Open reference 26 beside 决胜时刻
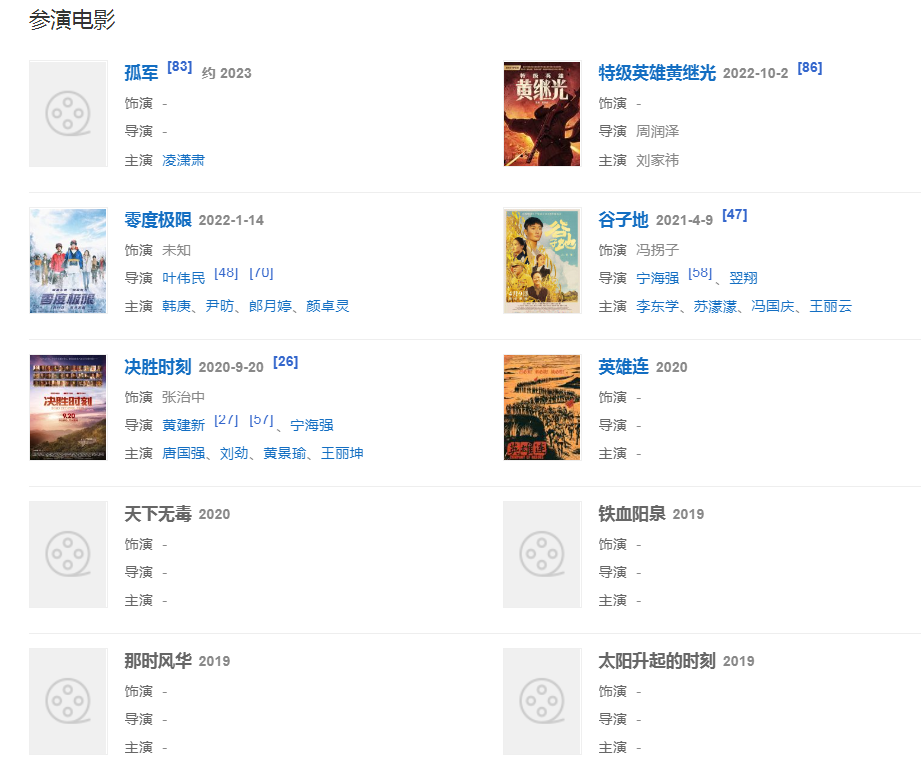 285,361
